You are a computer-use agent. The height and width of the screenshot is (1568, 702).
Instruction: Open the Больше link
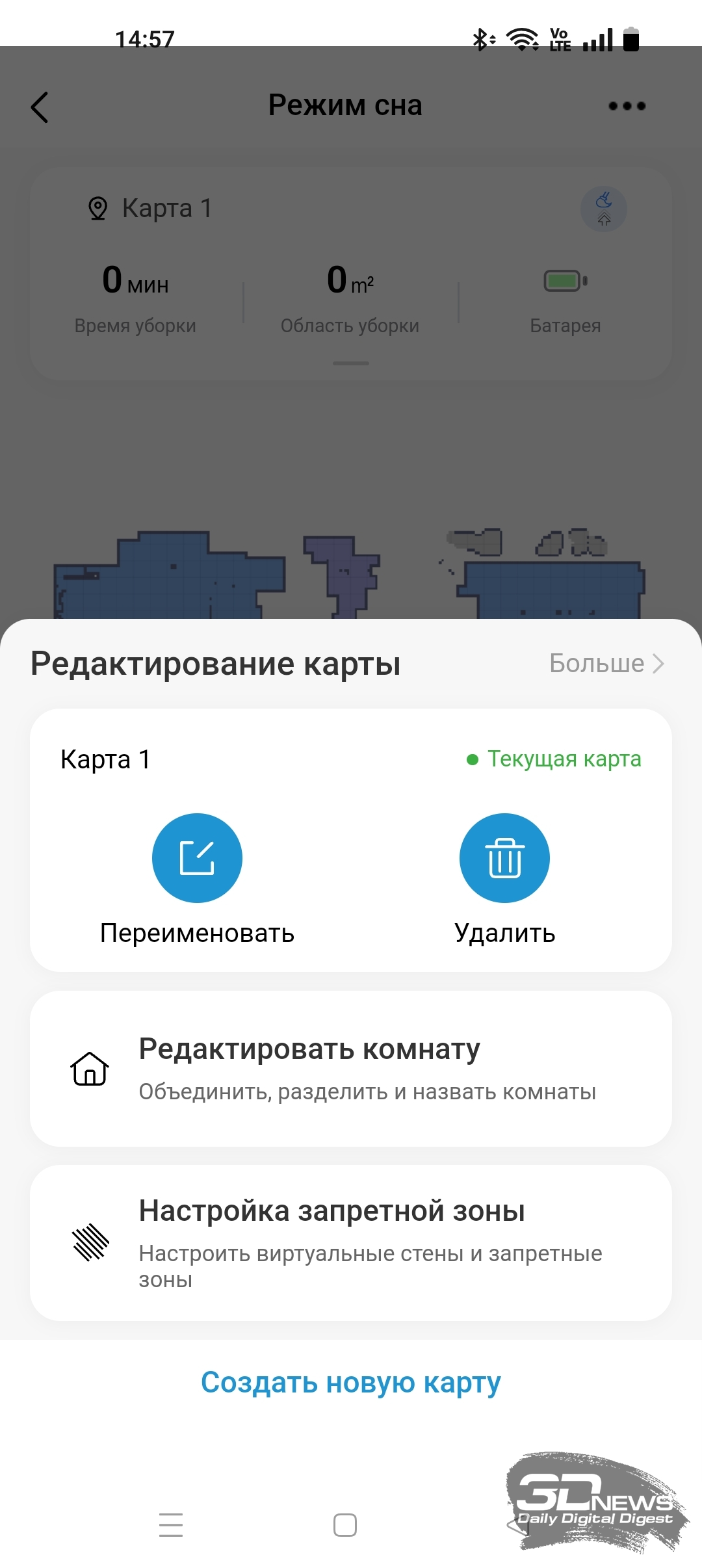[606, 663]
